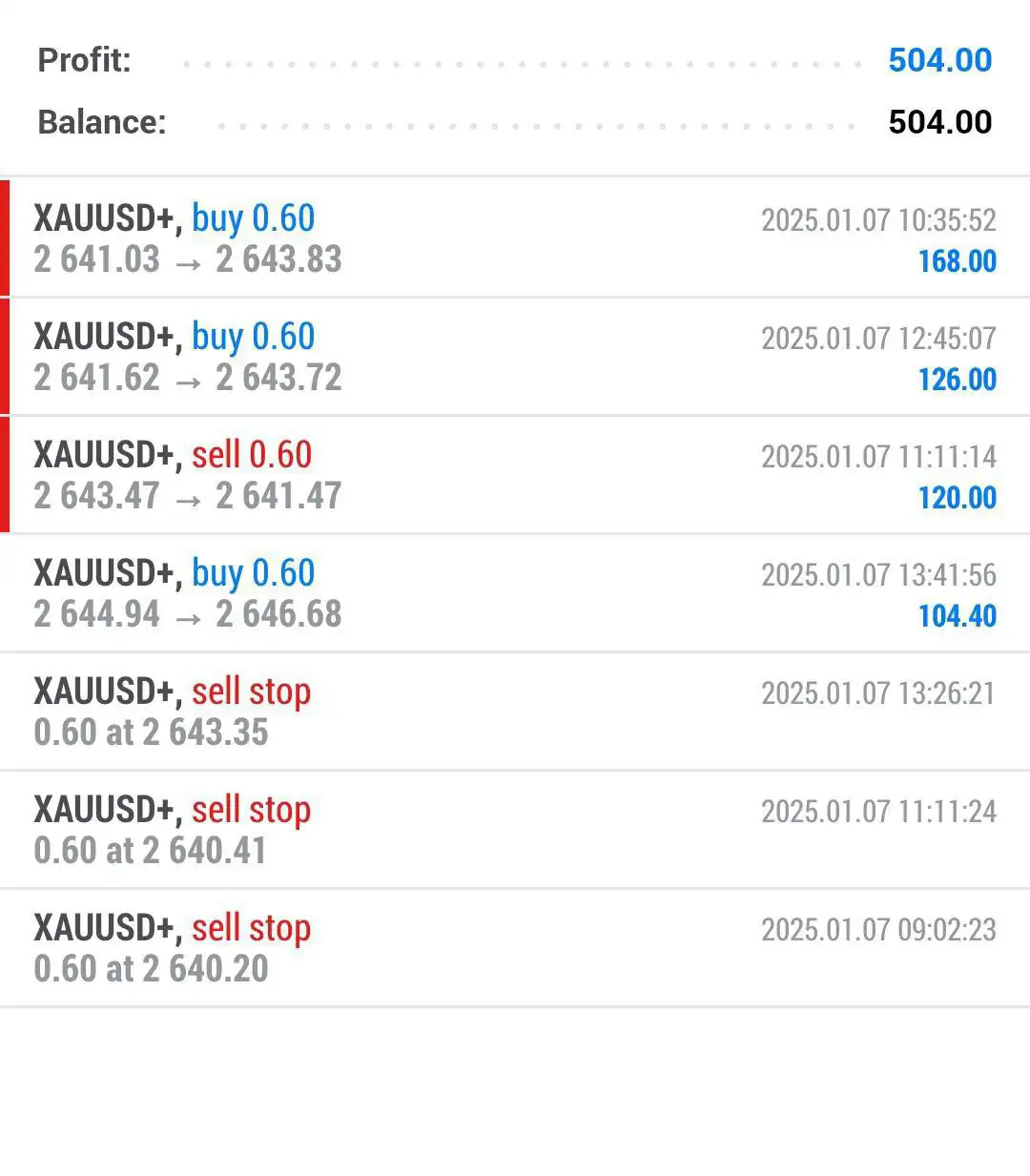View the sell stop order at 2 640.20
Viewport: 1030px width, 1176px height.
coord(515,948)
